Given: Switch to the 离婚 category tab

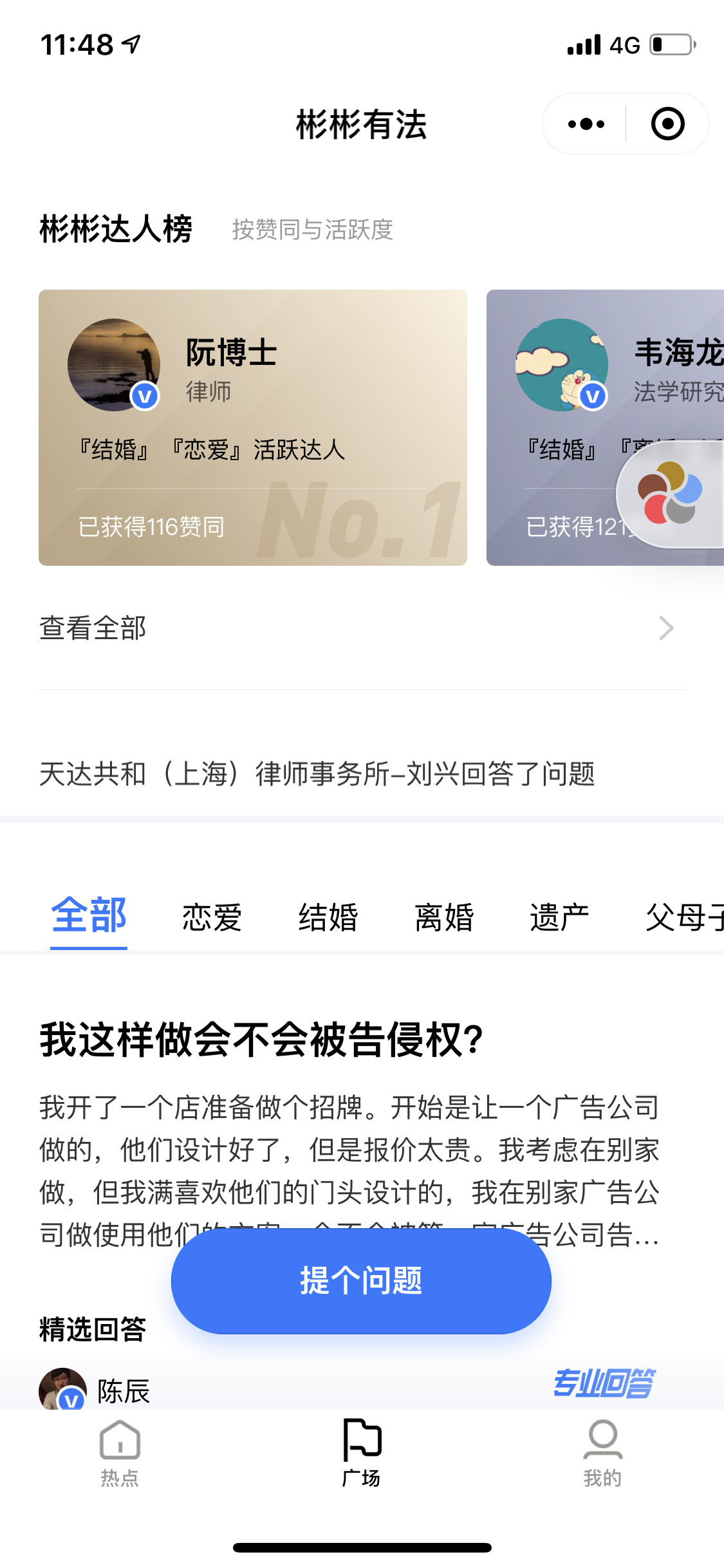Looking at the screenshot, I should click(443, 917).
